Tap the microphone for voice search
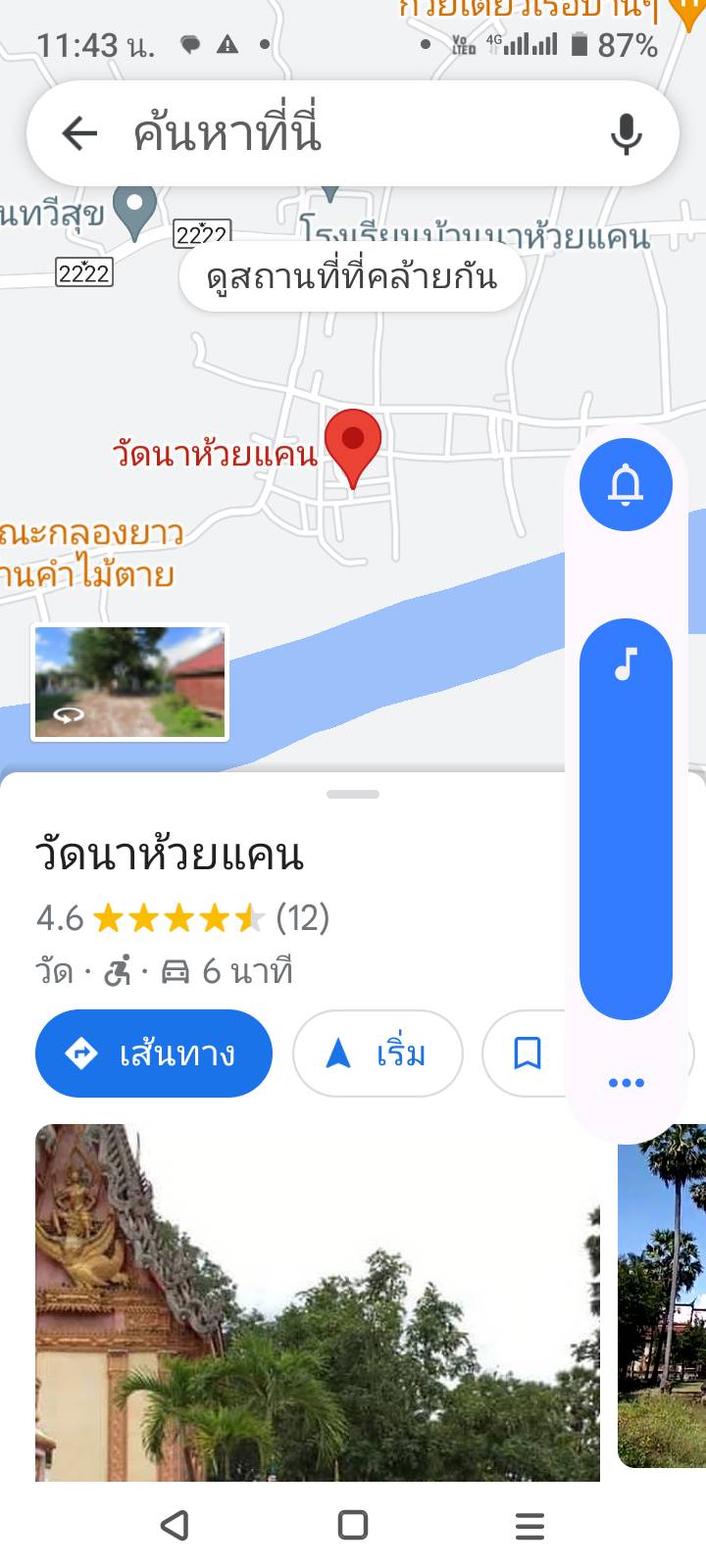The image size is (706, 1568). 626,133
